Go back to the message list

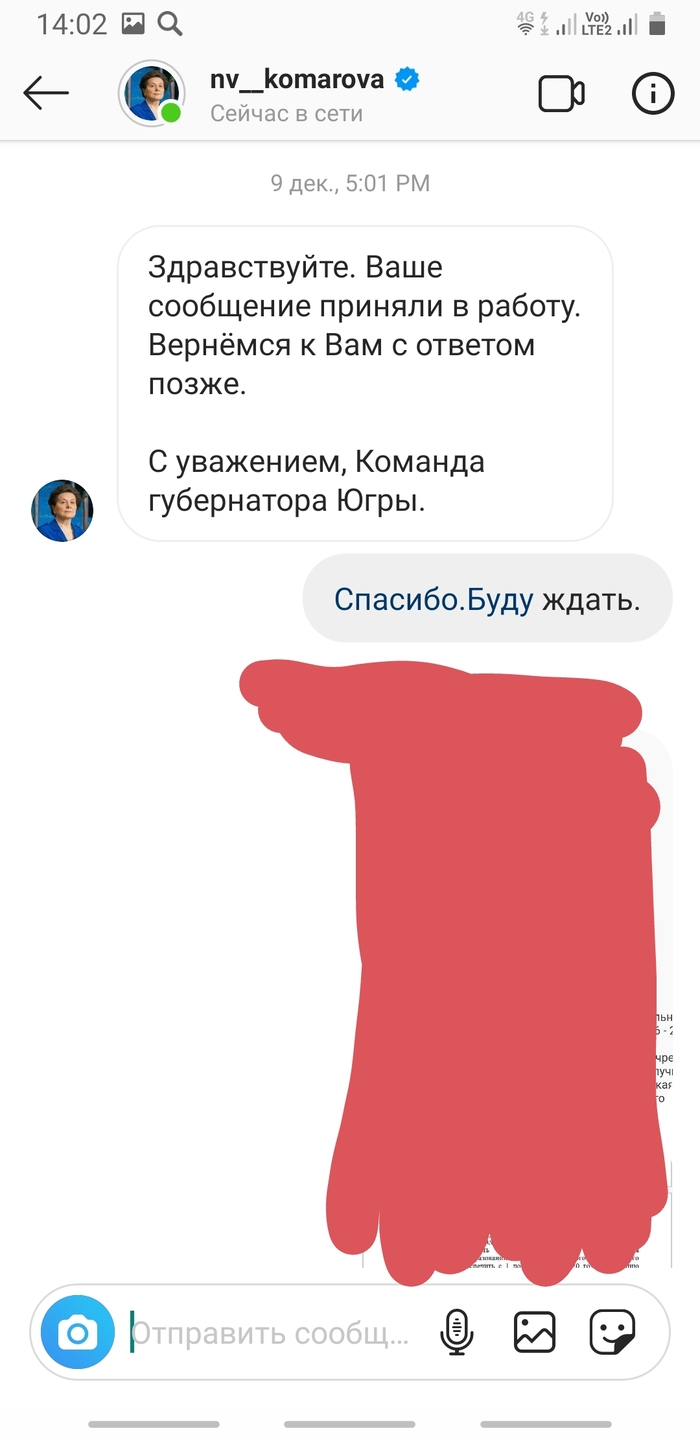click(46, 94)
